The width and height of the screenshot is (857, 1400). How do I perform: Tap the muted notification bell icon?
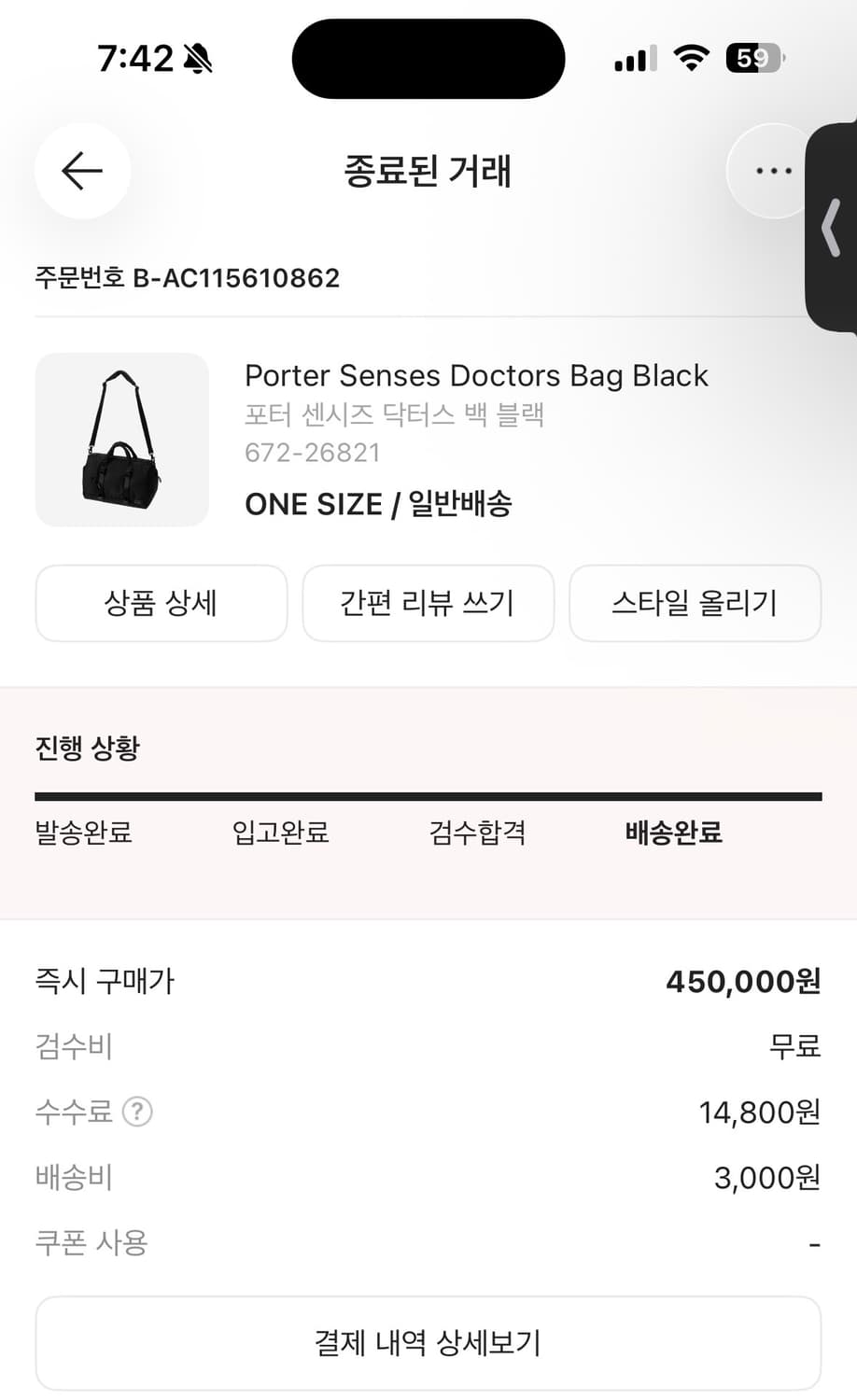pos(199,58)
